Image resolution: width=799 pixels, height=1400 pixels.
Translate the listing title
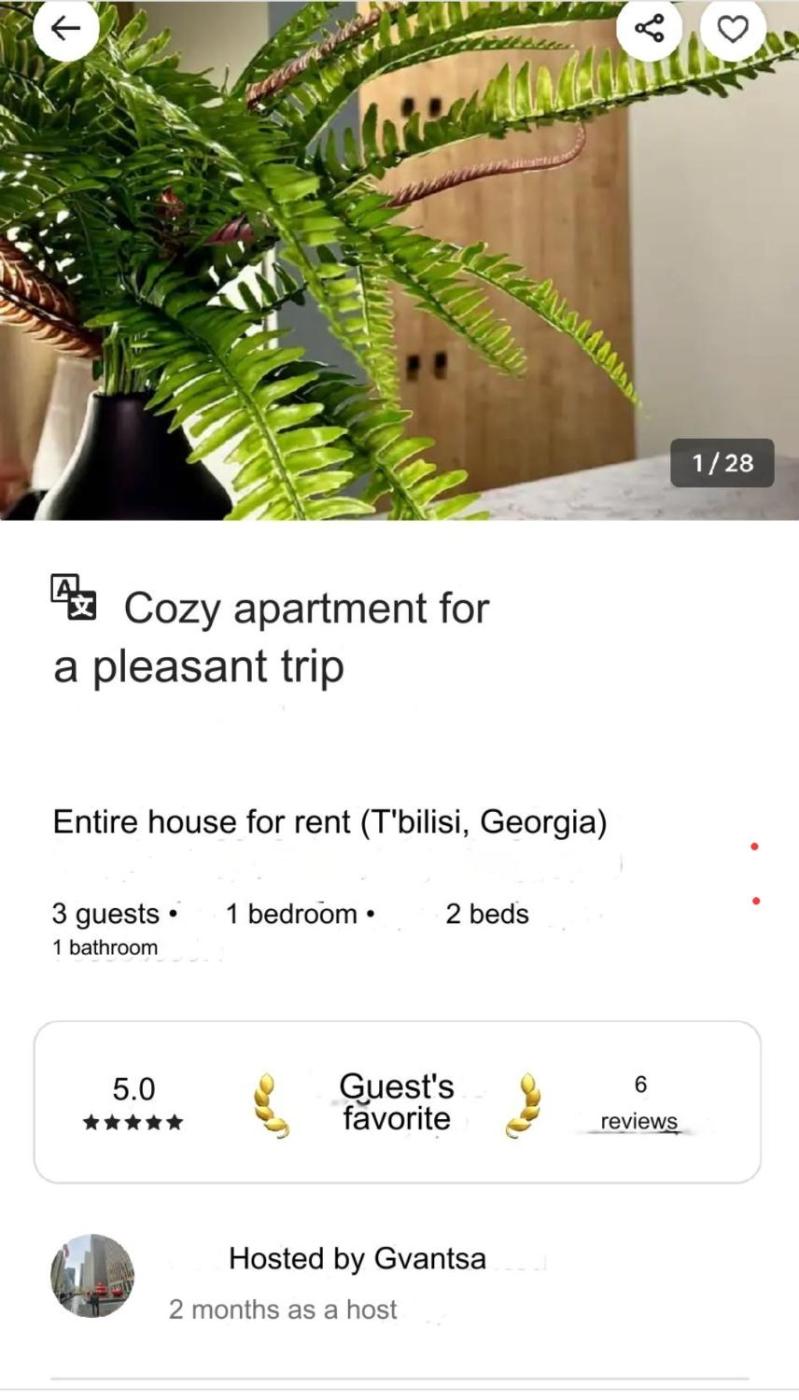[x=73, y=597]
